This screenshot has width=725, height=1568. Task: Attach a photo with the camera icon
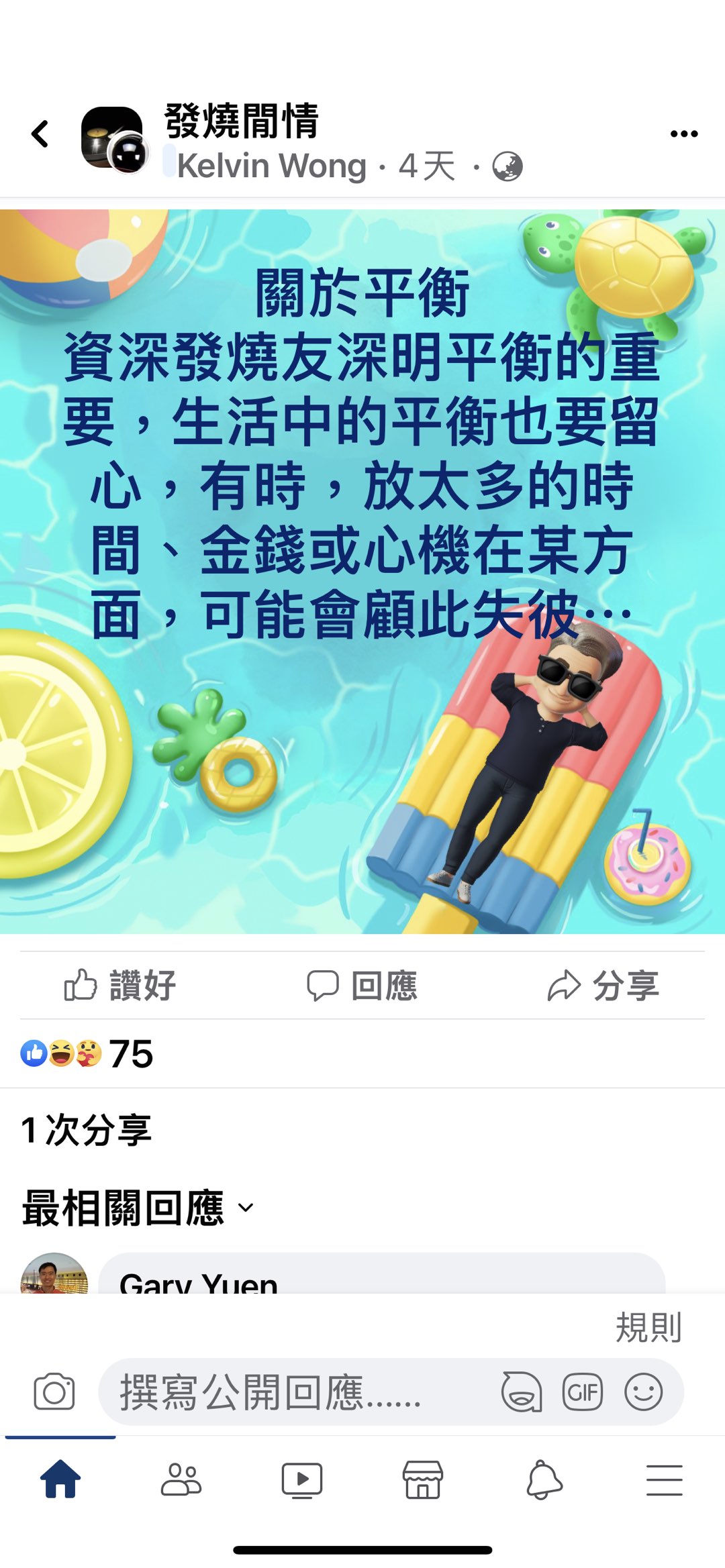54,1392
